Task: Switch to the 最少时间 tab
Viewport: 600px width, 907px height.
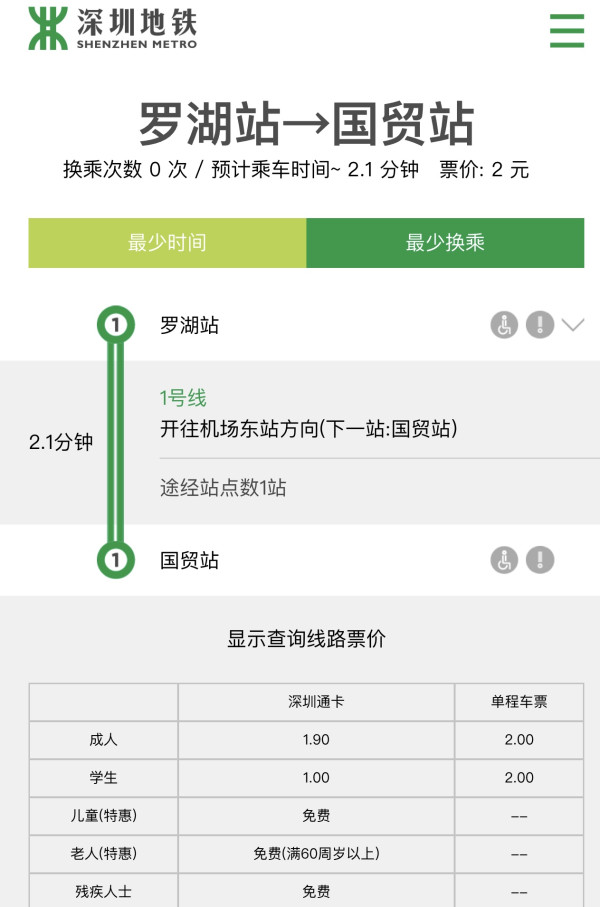Action: pyautogui.click(x=167, y=243)
